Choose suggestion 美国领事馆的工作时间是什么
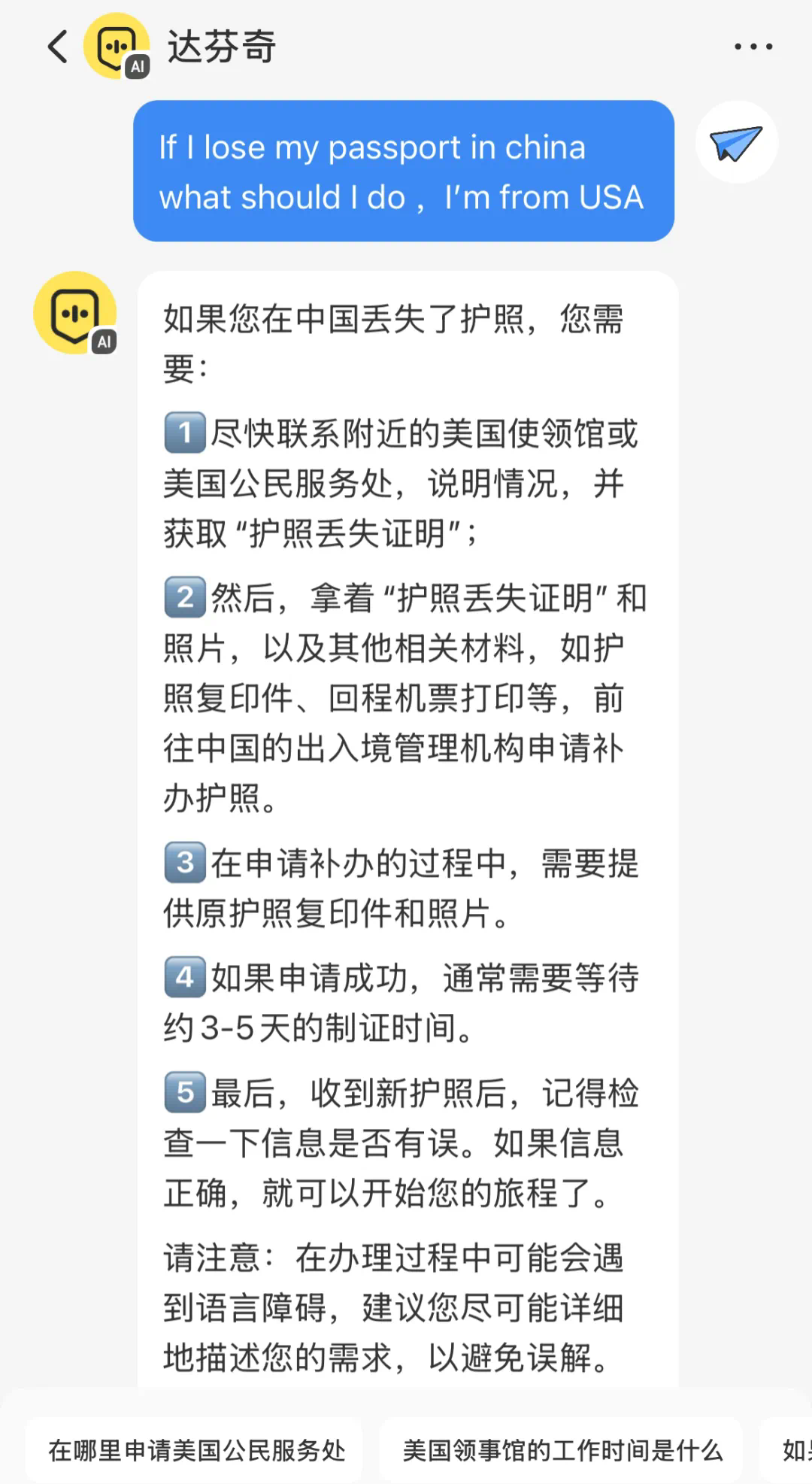Image resolution: width=812 pixels, height=1484 pixels. 562,1450
